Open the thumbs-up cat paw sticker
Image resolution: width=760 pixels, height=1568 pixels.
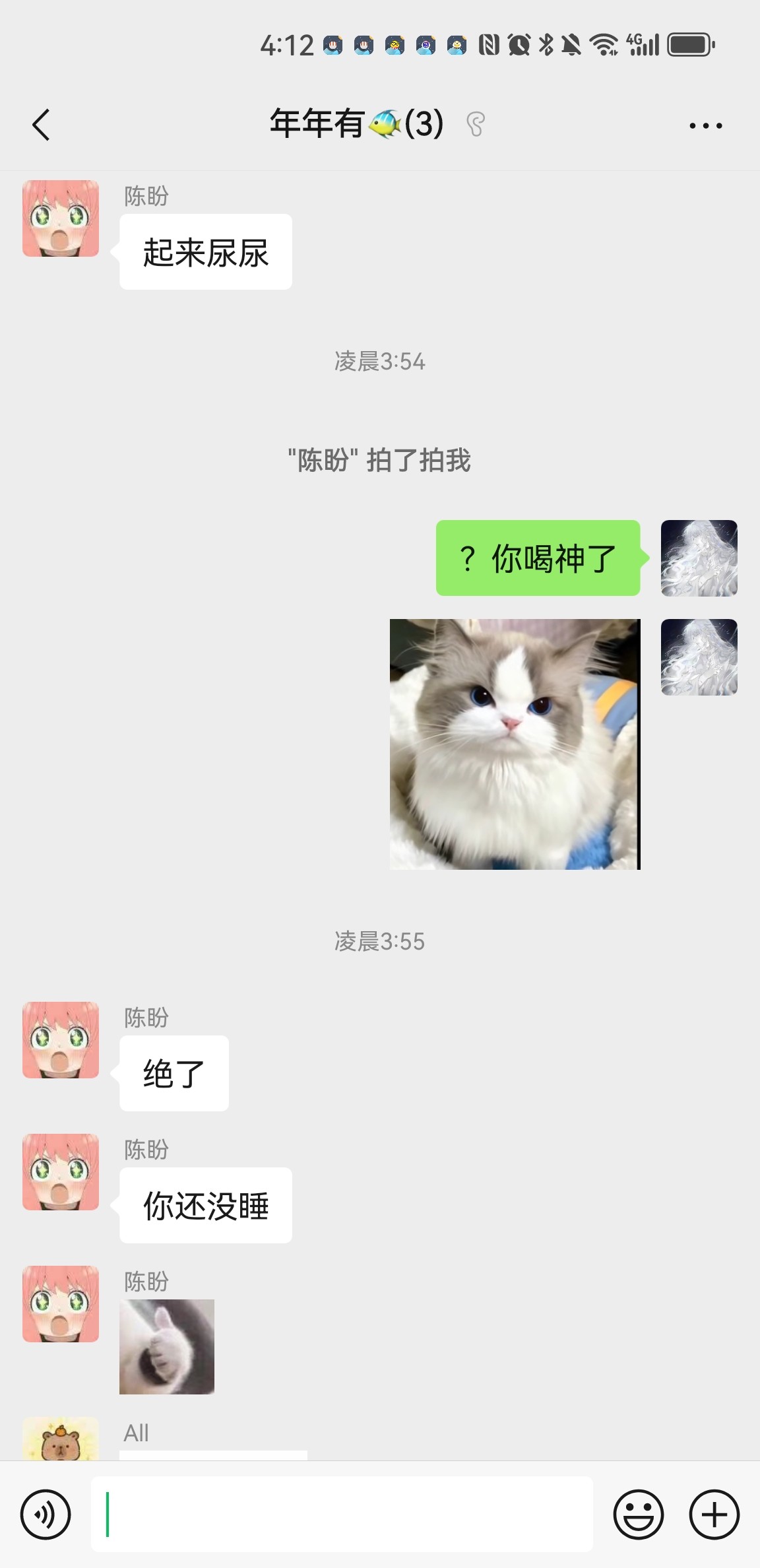point(167,1346)
